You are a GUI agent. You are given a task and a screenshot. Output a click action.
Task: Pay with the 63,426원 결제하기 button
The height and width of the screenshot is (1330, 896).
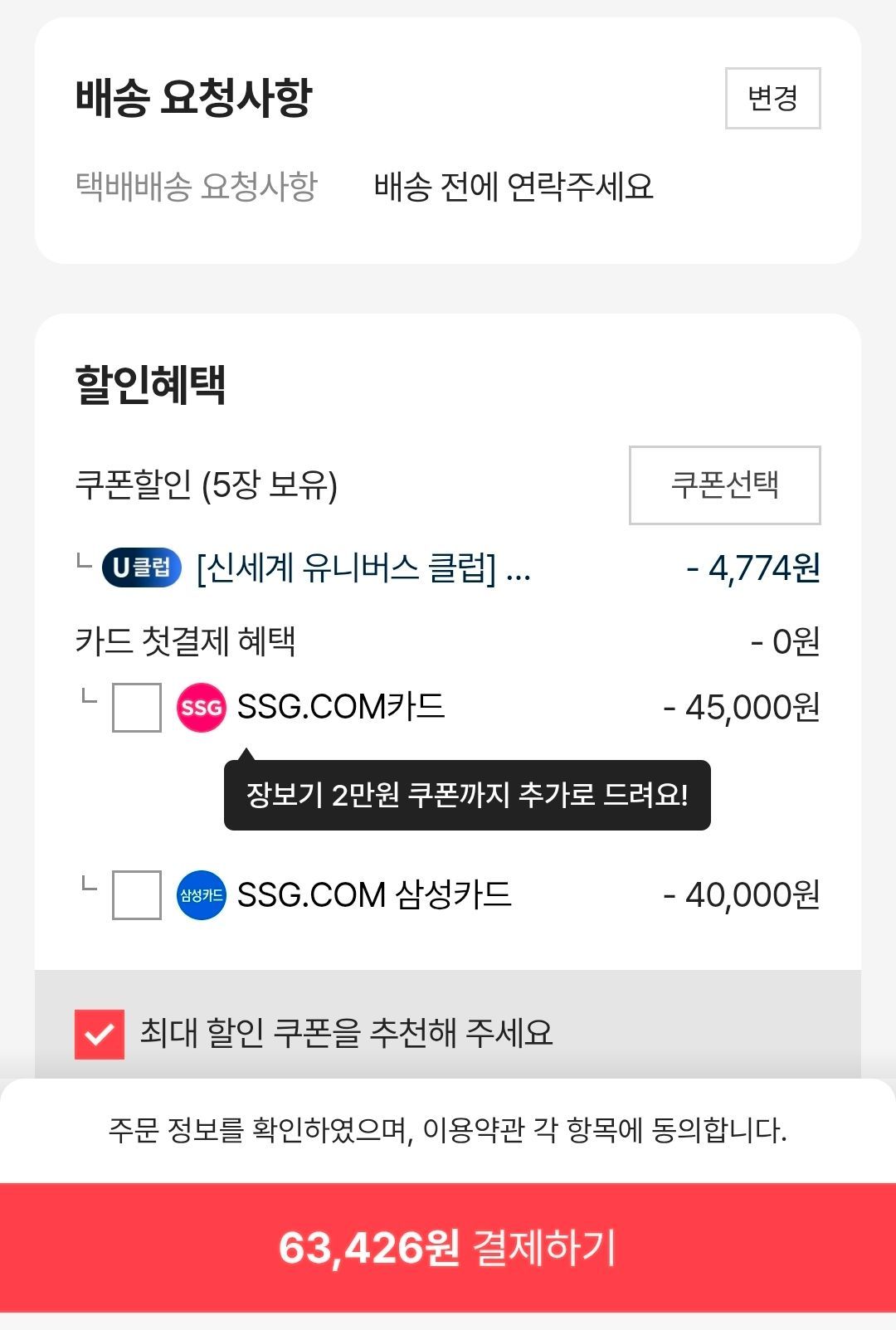tap(448, 1248)
